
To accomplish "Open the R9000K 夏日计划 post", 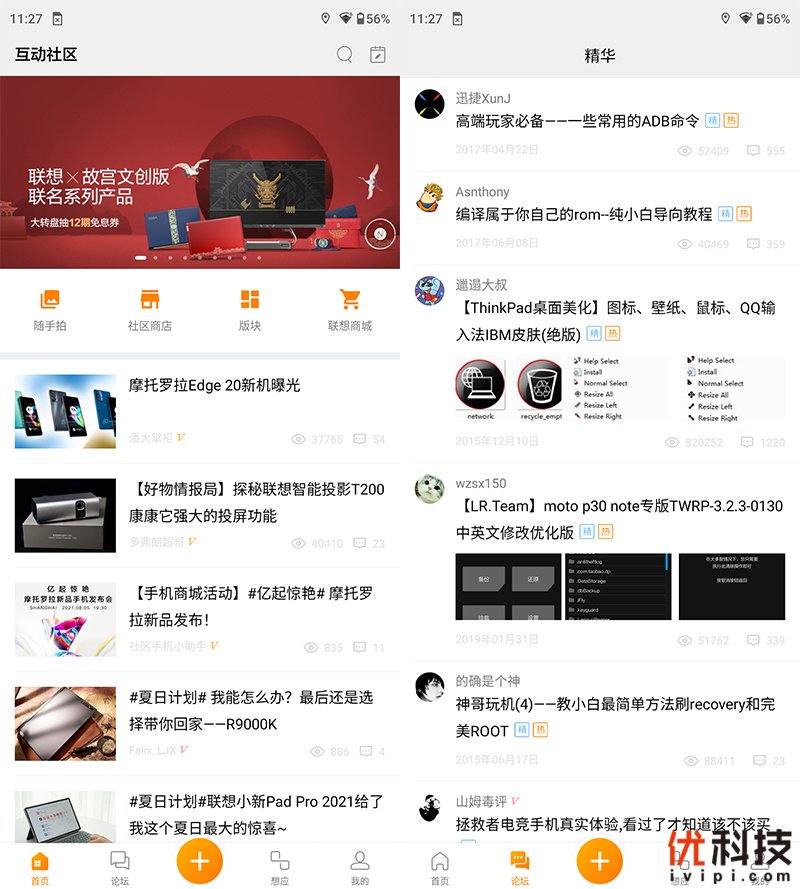I will 250,710.
